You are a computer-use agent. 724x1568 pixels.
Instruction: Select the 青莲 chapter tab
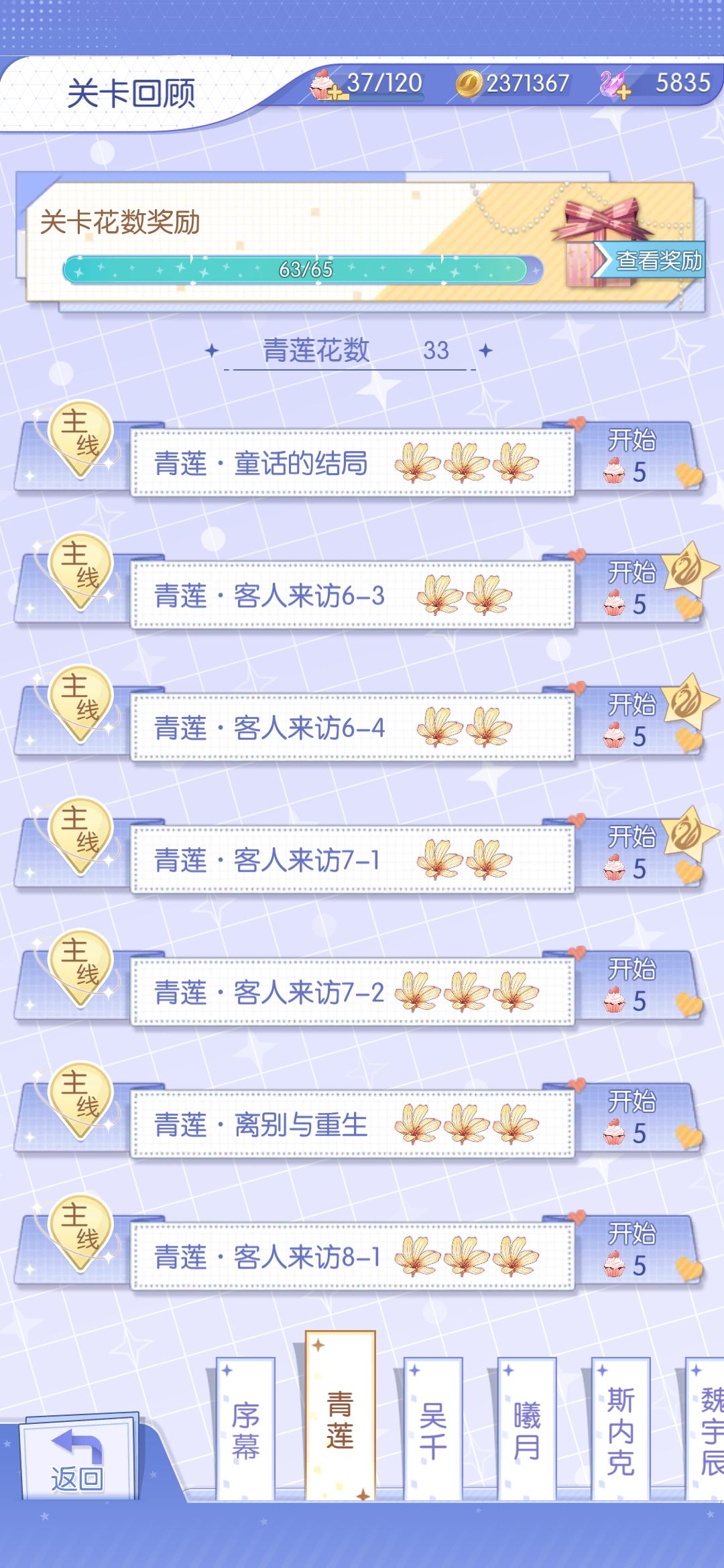tap(340, 1416)
